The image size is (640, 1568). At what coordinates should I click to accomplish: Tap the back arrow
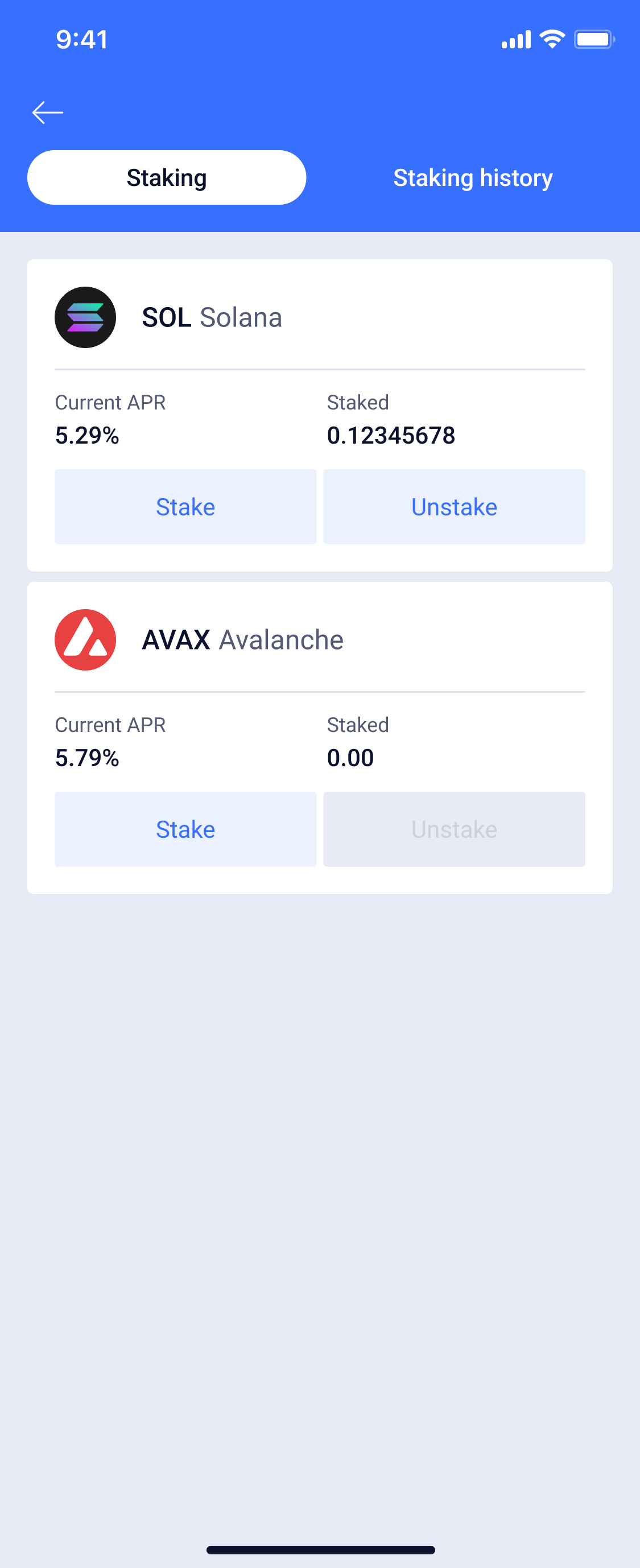click(47, 112)
